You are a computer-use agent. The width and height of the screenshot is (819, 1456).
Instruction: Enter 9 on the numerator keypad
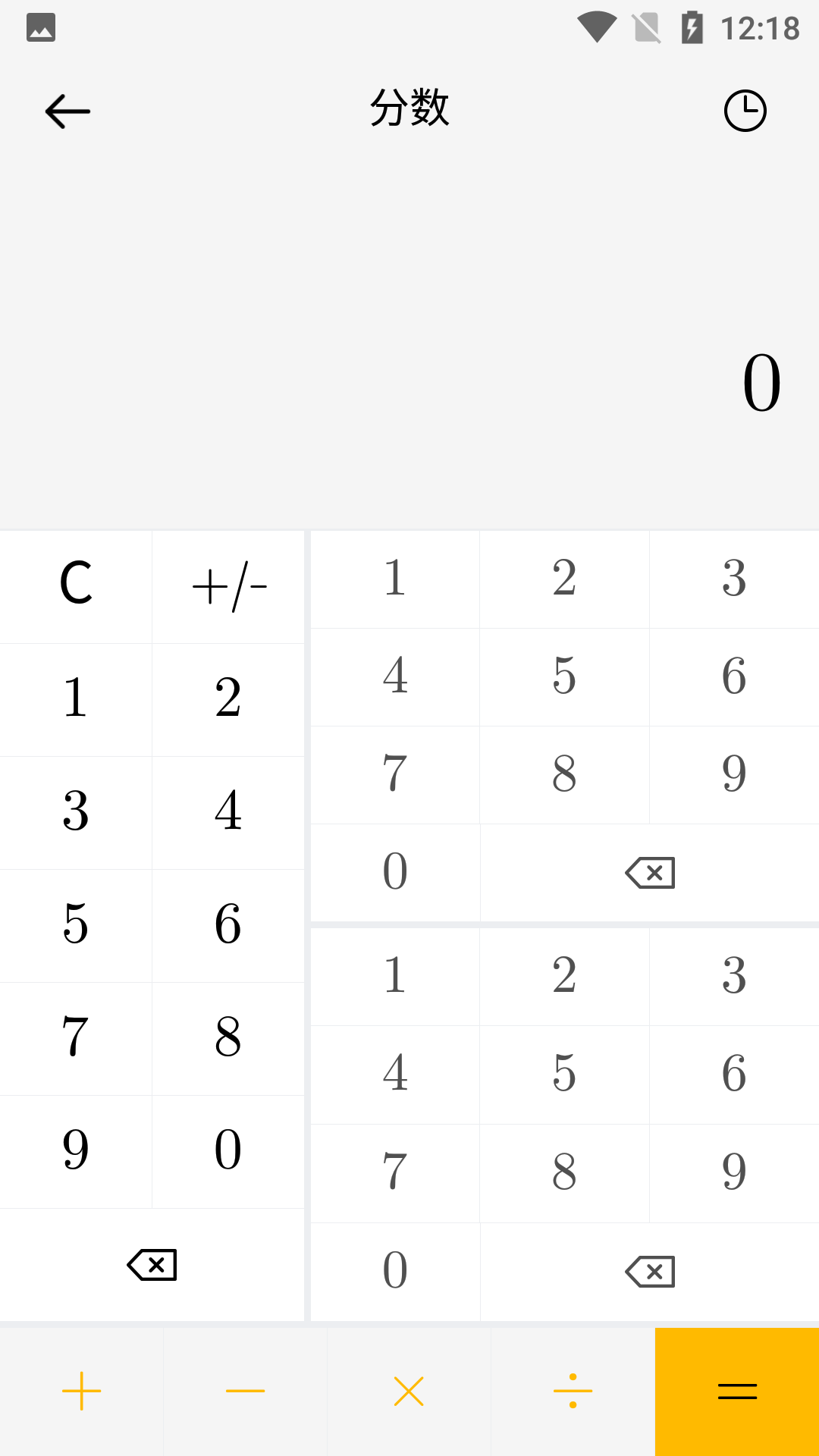(x=733, y=774)
